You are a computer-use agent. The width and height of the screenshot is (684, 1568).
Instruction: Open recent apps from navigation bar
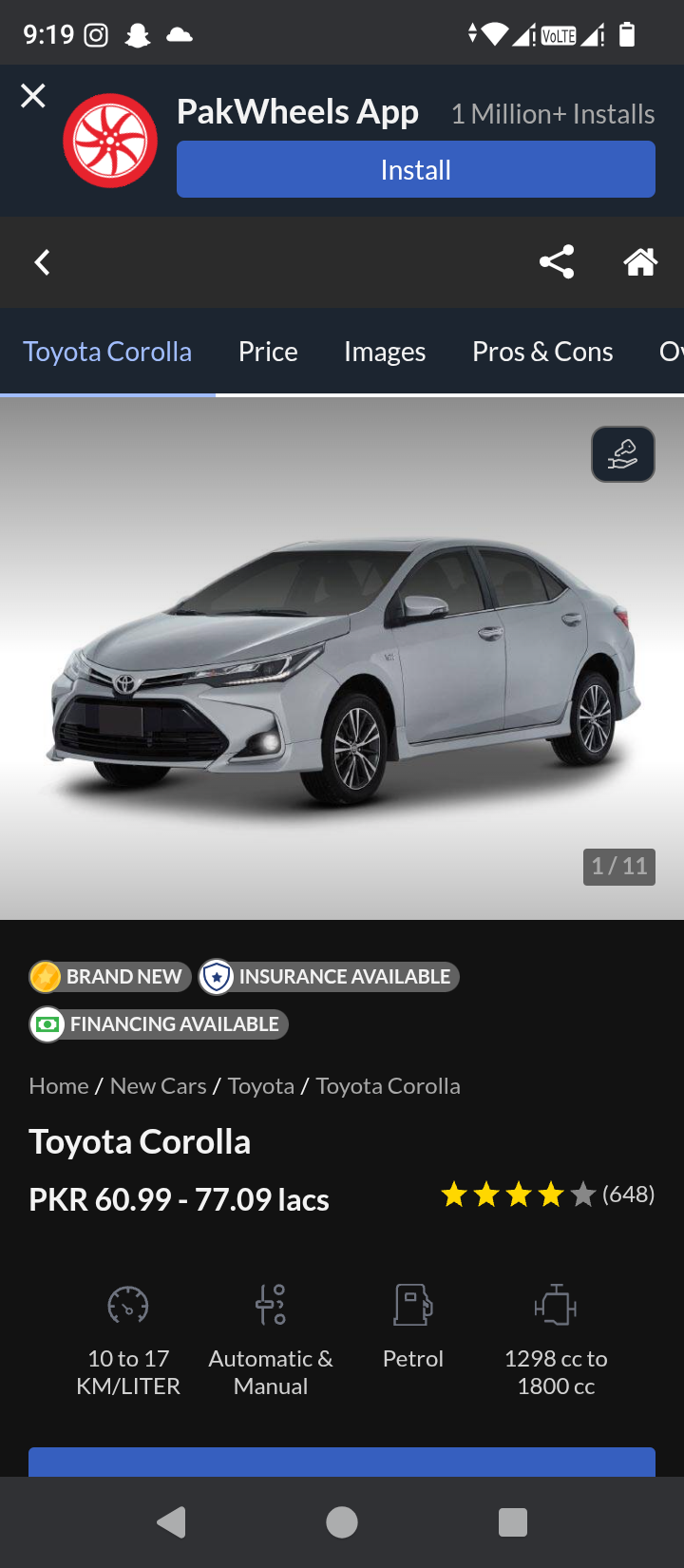pos(513,1522)
